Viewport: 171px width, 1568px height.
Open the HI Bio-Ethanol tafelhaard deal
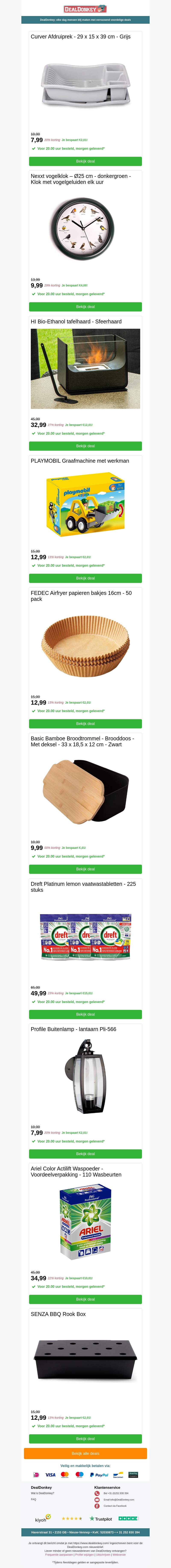click(85, 446)
